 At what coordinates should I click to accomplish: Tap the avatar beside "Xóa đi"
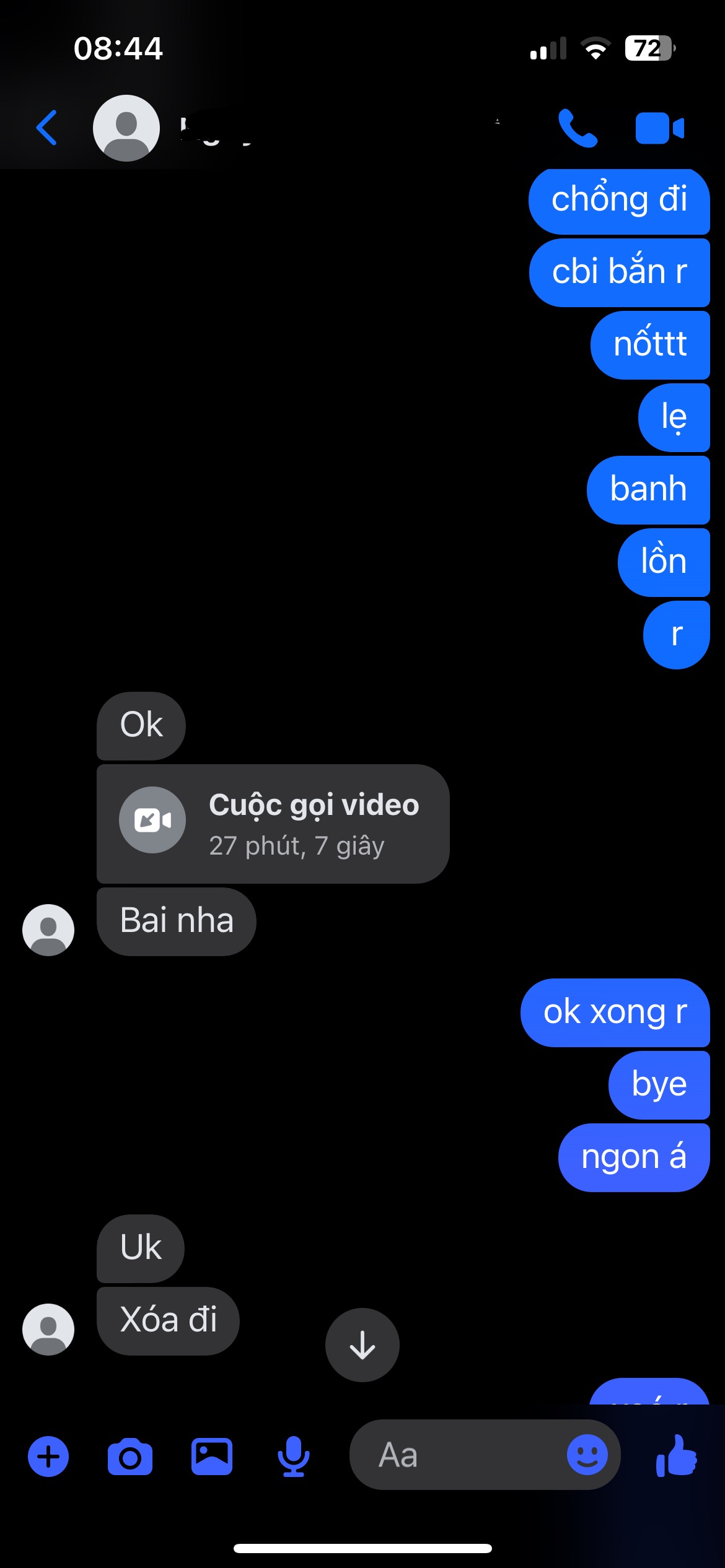point(48,1330)
